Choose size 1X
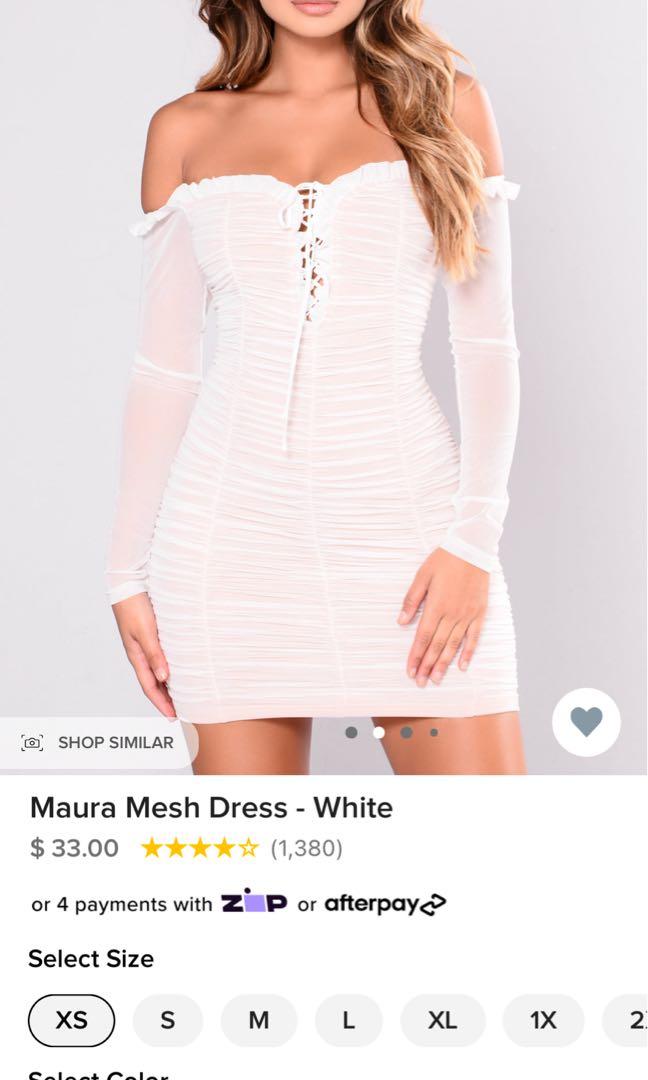The width and height of the screenshot is (648, 1080). point(543,1020)
